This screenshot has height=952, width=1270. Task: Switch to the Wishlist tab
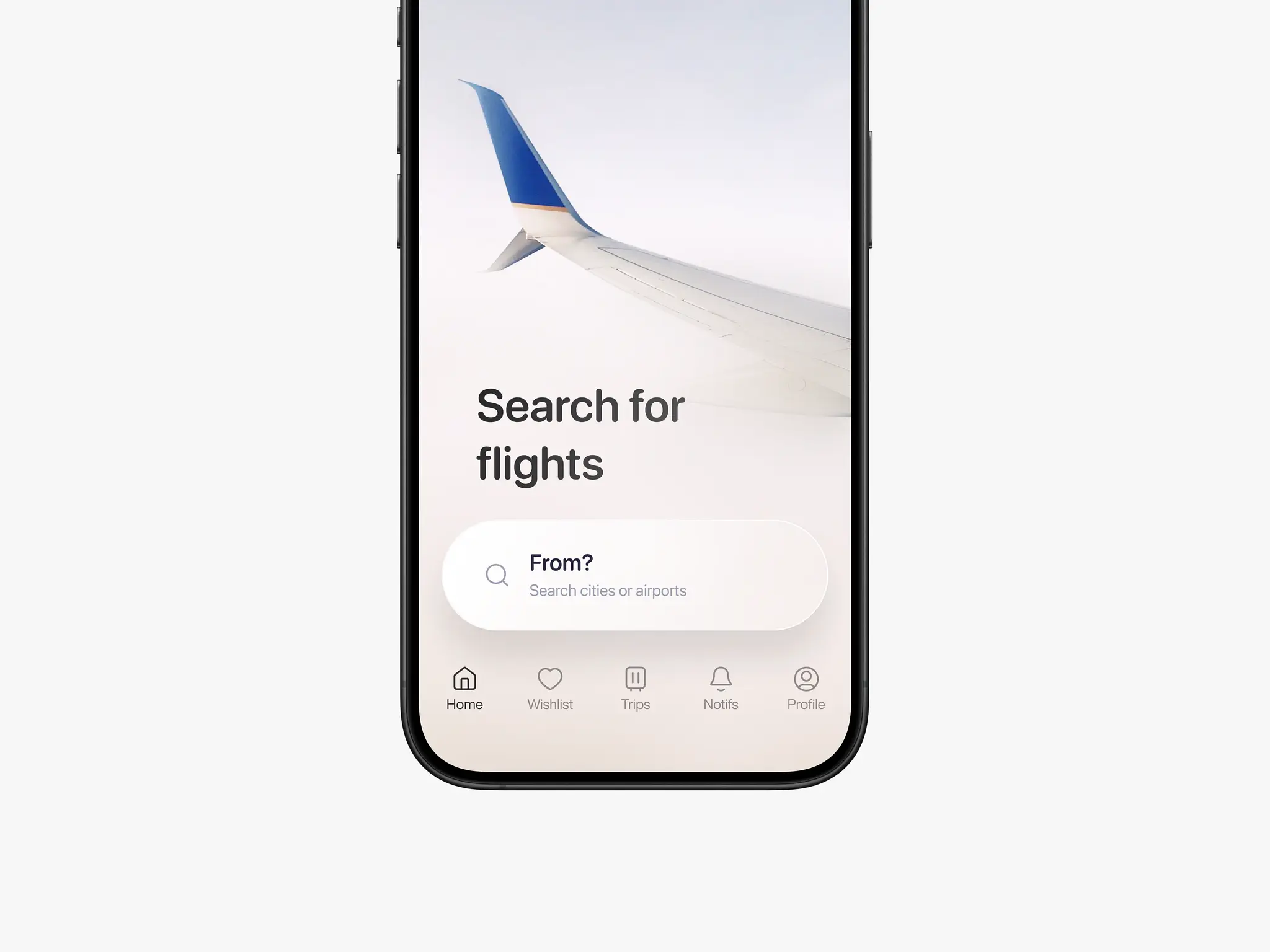click(x=549, y=688)
